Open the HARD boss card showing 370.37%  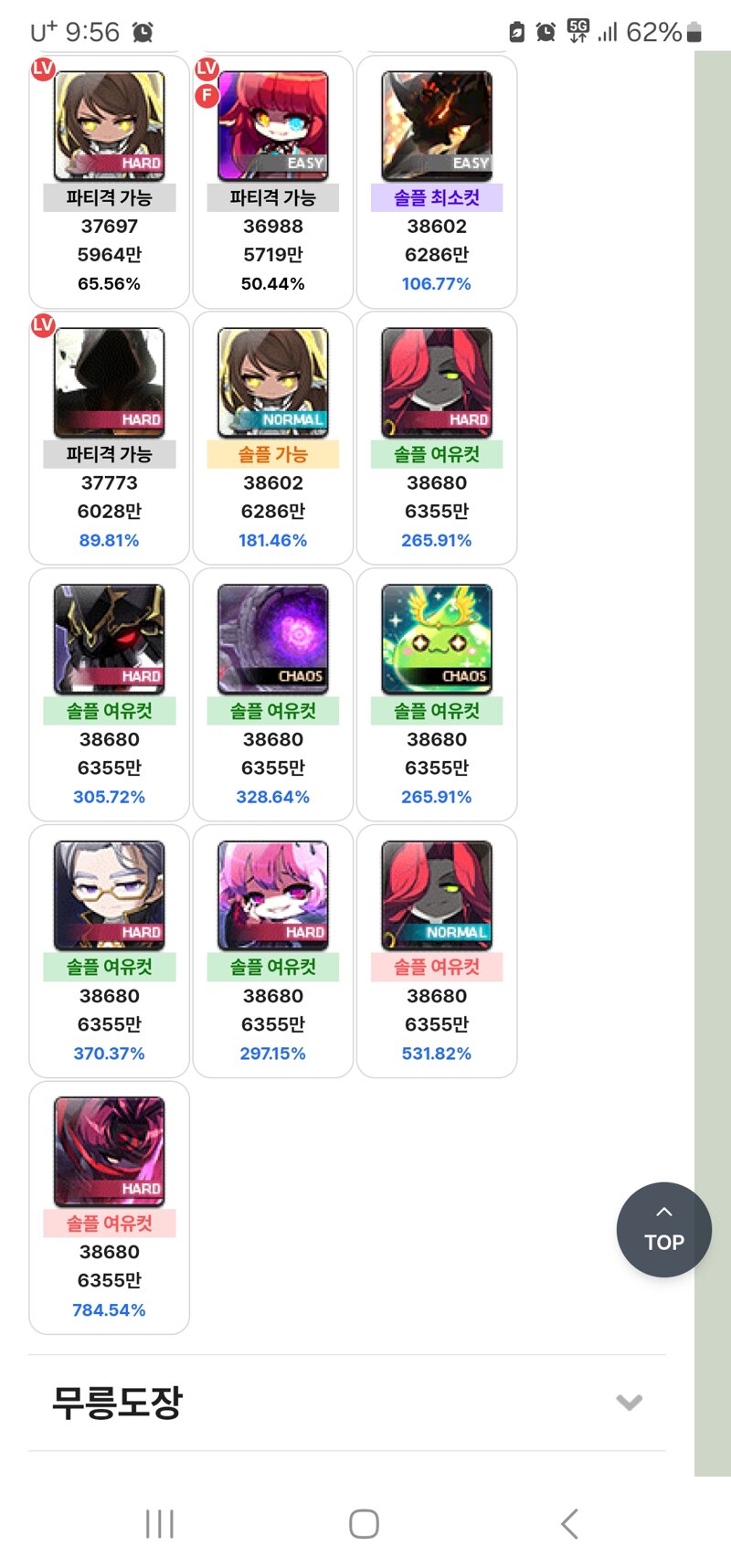coord(109,950)
